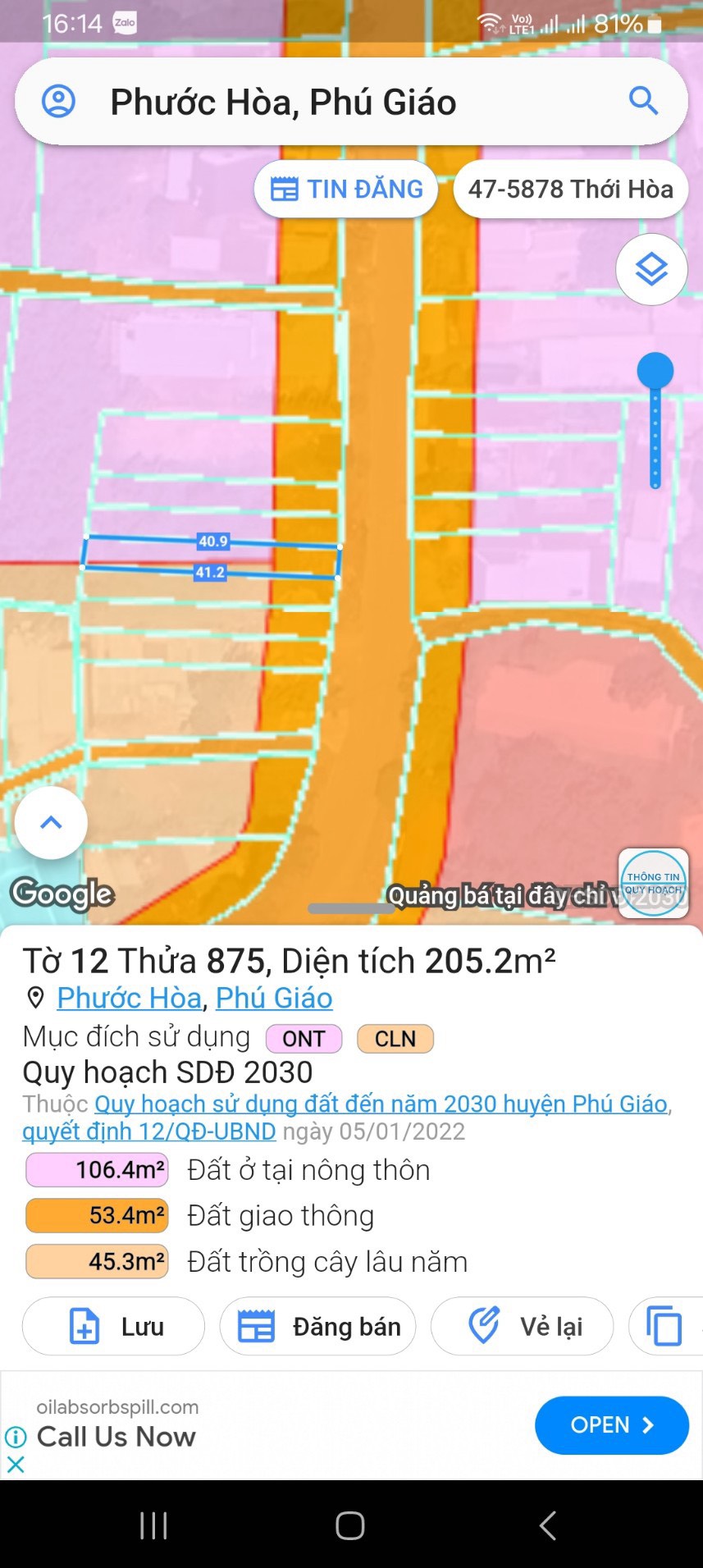Viewport: 703px width, 1568px height.
Task: Save the parcel with Lưu
Action: [113, 1327]
